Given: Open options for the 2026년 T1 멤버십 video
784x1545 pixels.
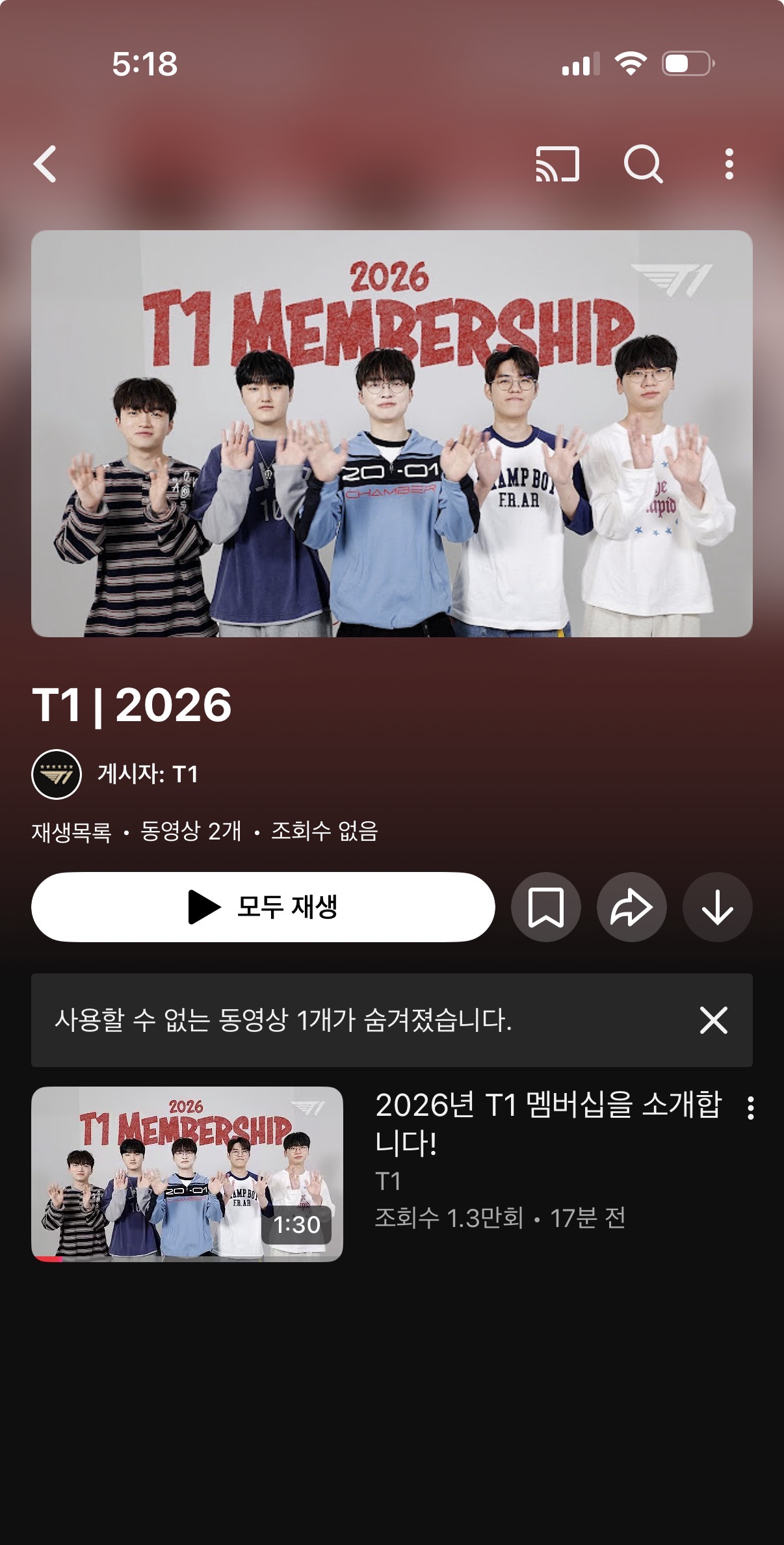Looking at the screenshot, I should point(751,1108).
